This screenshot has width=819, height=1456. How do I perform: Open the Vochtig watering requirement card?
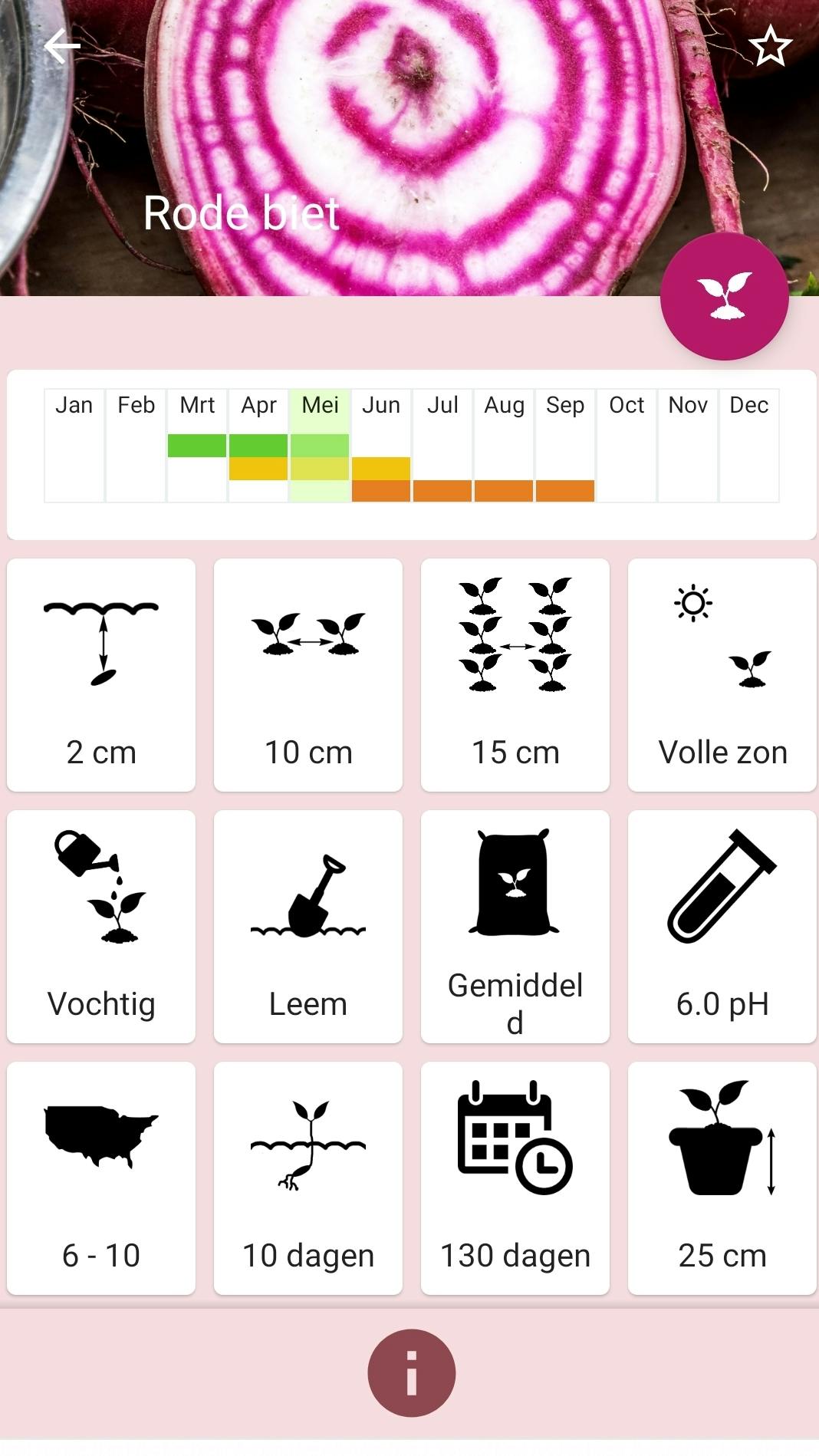[x=100, y=926]
